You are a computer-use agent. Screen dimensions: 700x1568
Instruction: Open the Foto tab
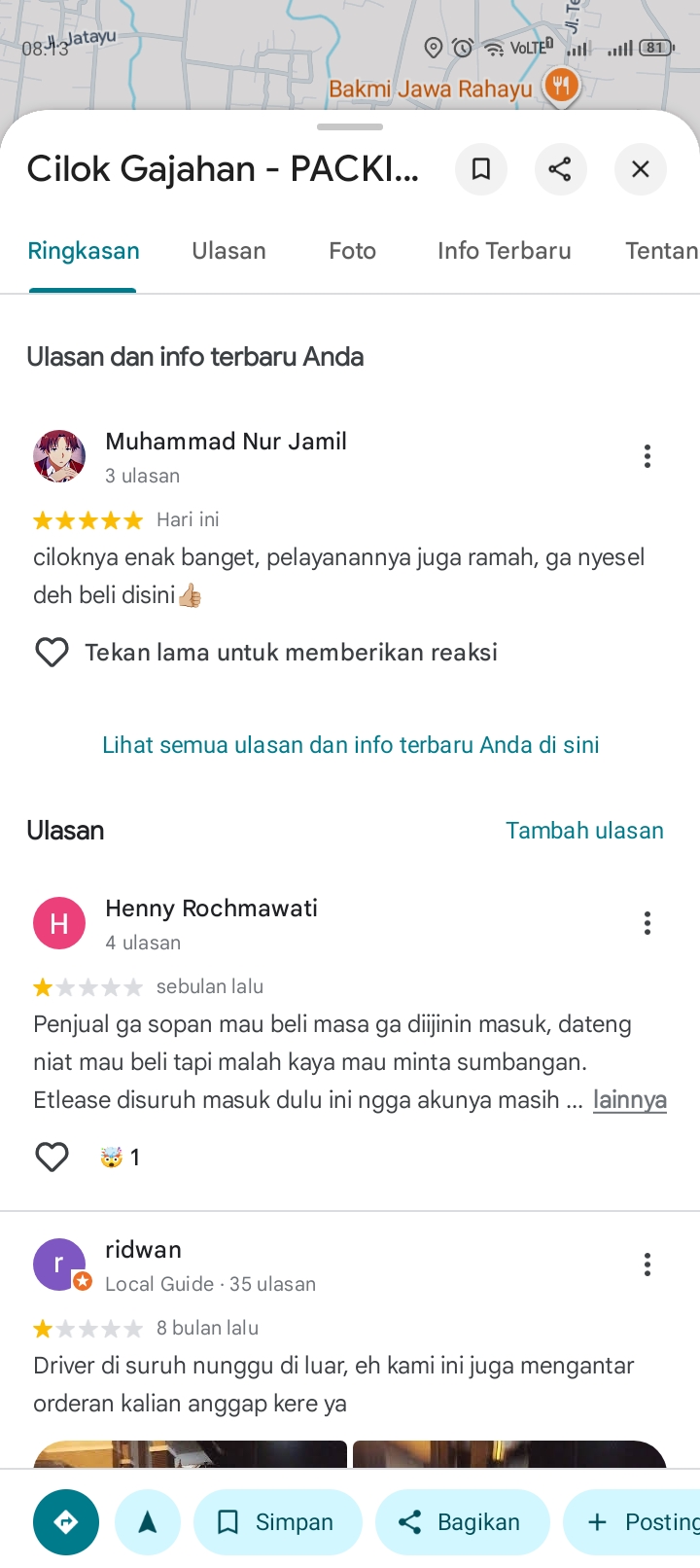[352, 251]
